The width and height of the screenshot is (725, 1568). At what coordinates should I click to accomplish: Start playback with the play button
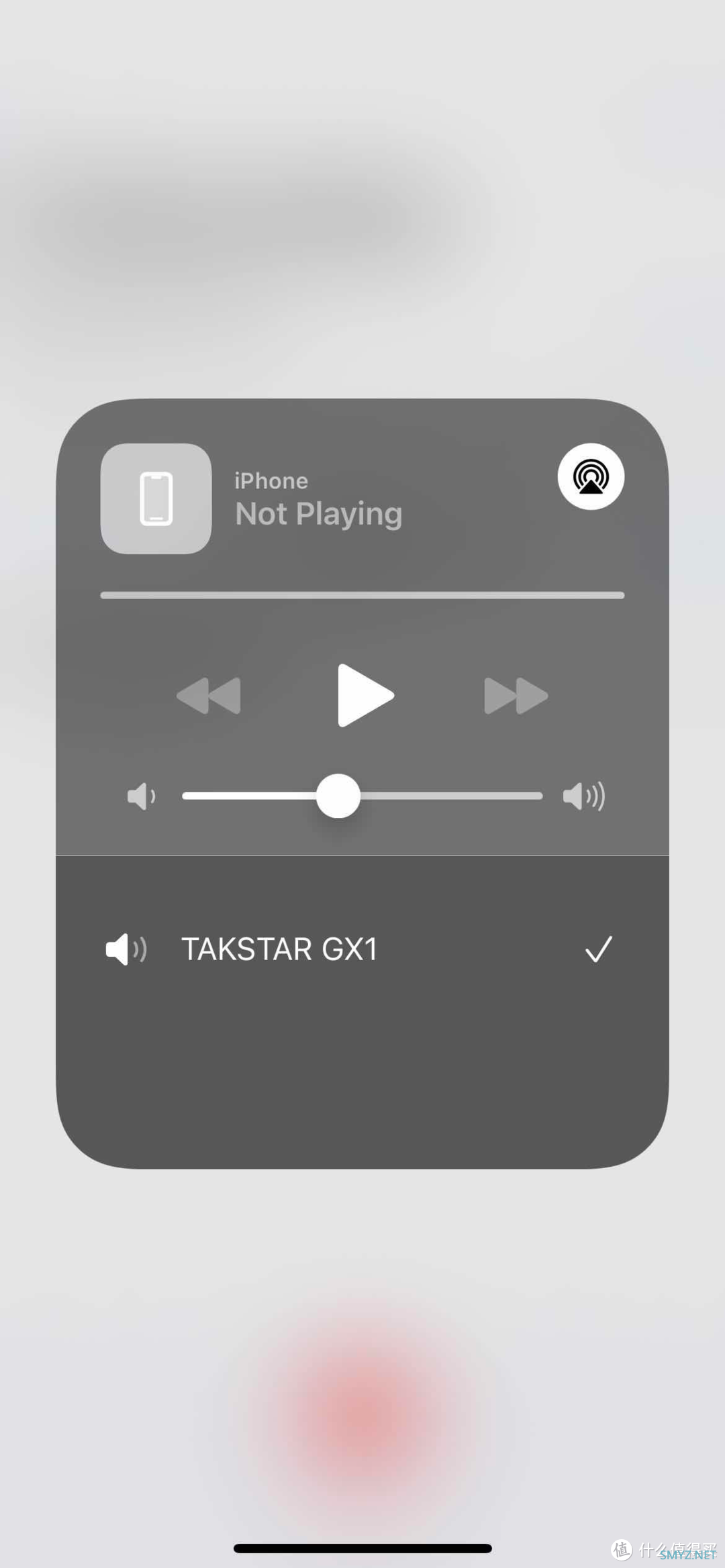click(365, 696)
